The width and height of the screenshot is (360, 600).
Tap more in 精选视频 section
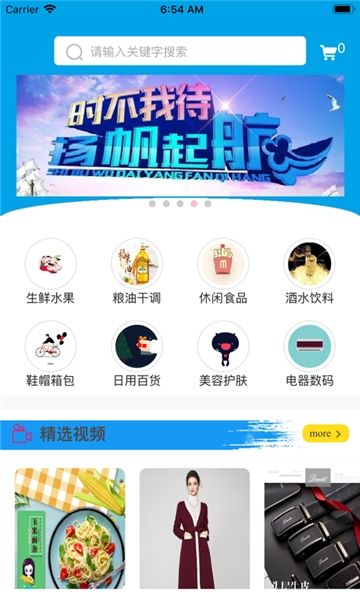click(x=326, y=434)
